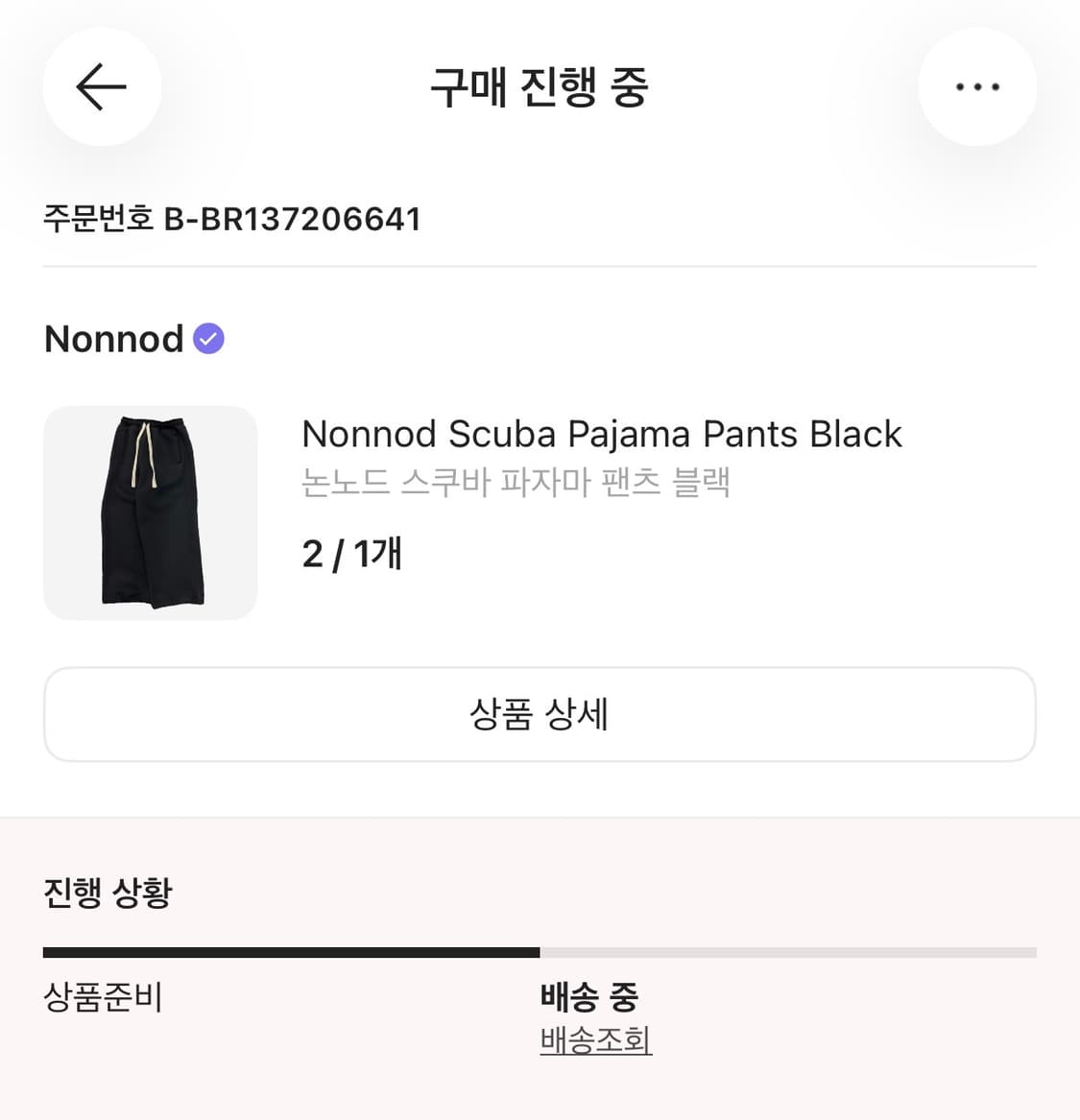Image resolution: width=1080 pixels, height=1120 pixels.
Task: Select the order number B-BR137206641
Action: [295, 219]
